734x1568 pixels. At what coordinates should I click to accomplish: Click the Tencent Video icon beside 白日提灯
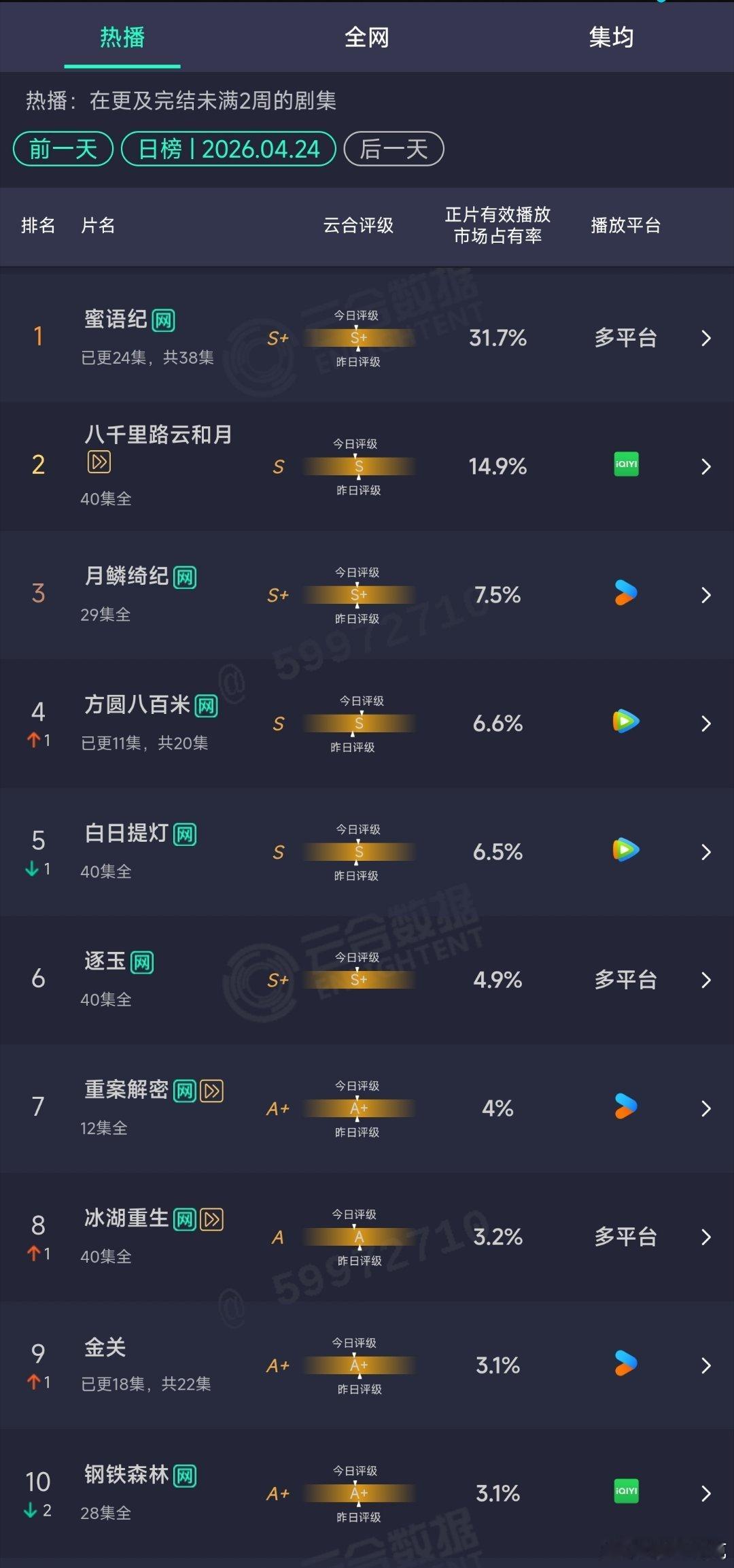pyautogui.click(x=625, y=851)
